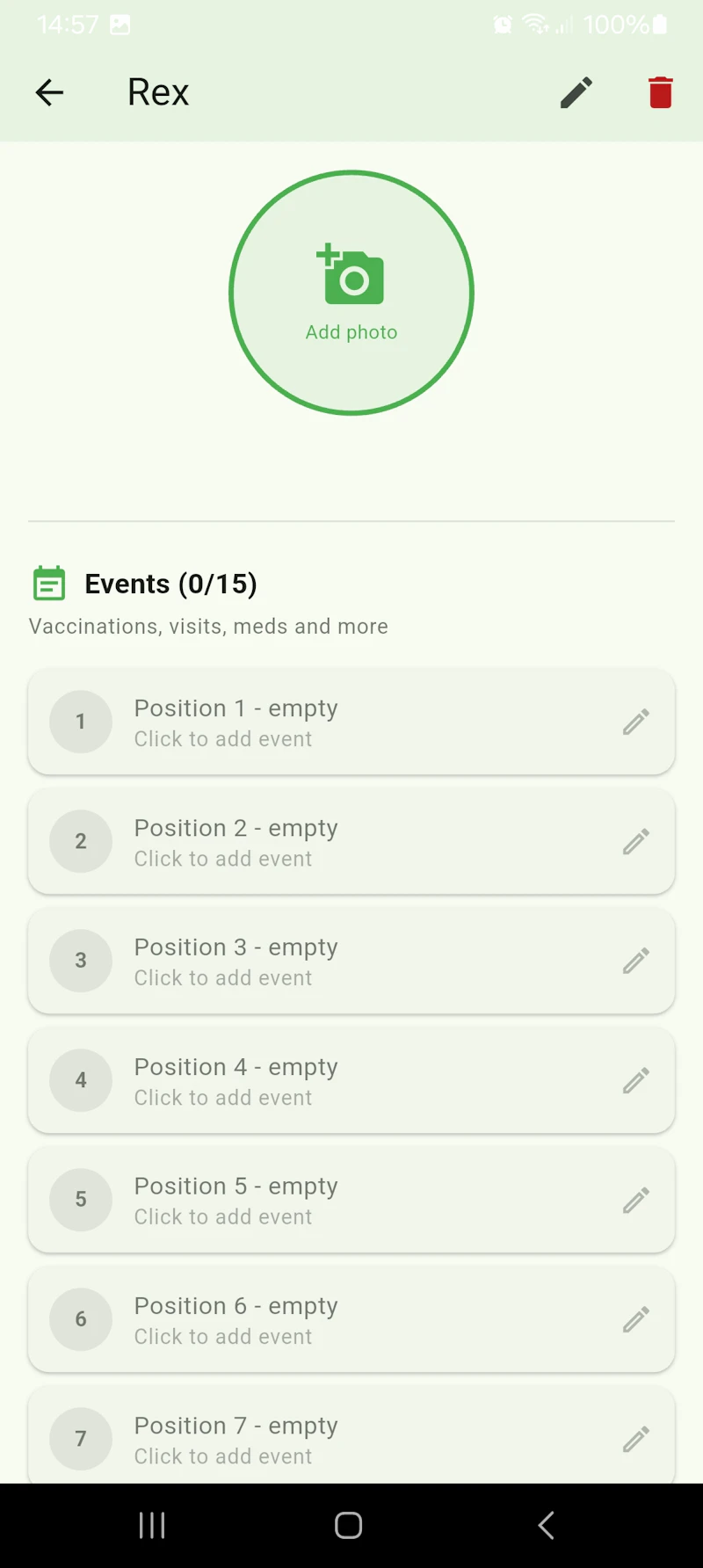Edit the pet name Rex
This screenshot has height=1568, width=703.
tap(576, 92)
